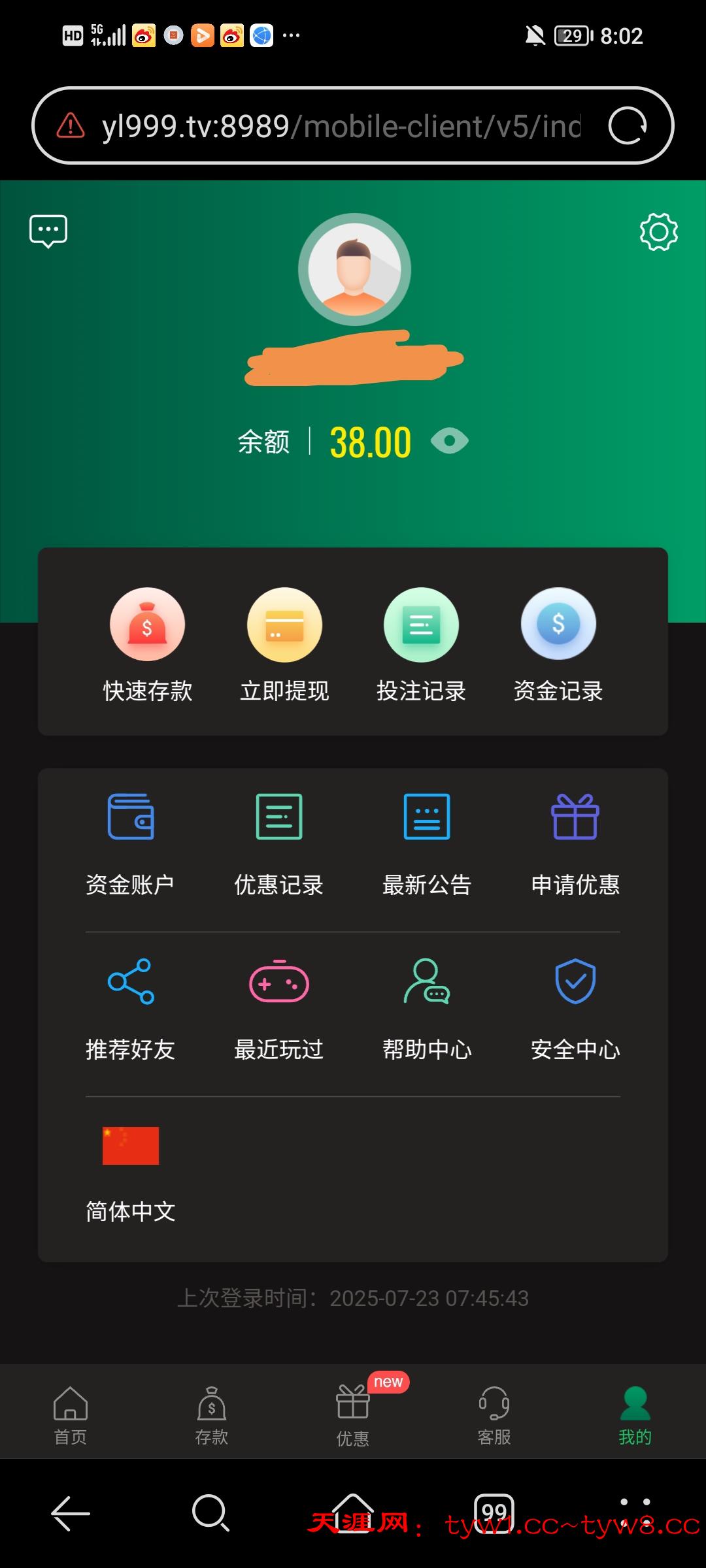
Task: Open 最近玩过 recently played
Action: tap(278, 983)
